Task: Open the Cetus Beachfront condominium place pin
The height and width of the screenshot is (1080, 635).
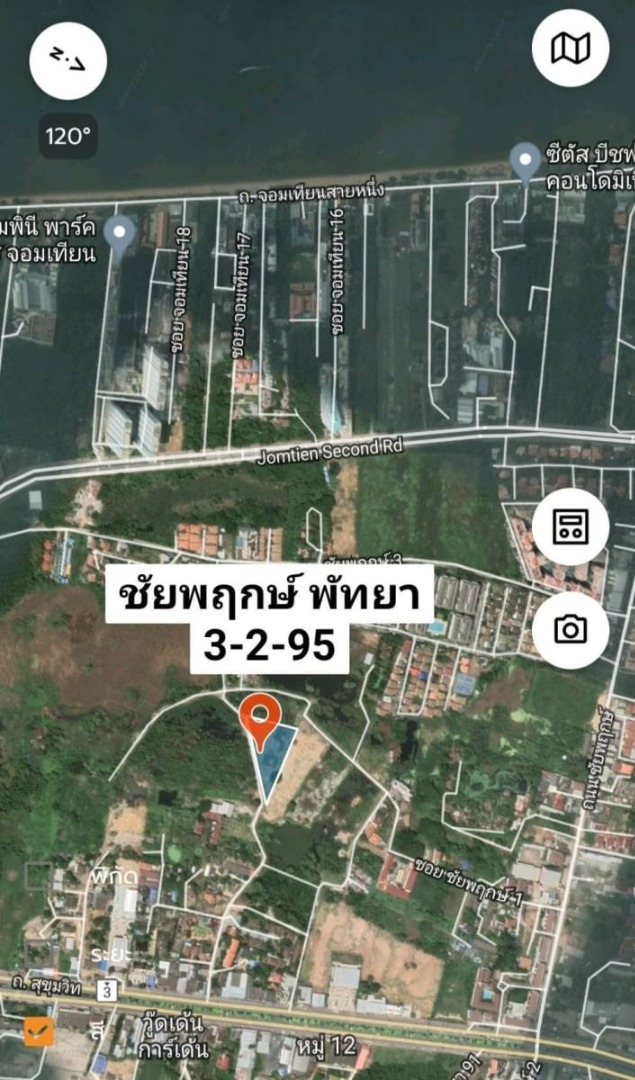Action: [525, 160]
